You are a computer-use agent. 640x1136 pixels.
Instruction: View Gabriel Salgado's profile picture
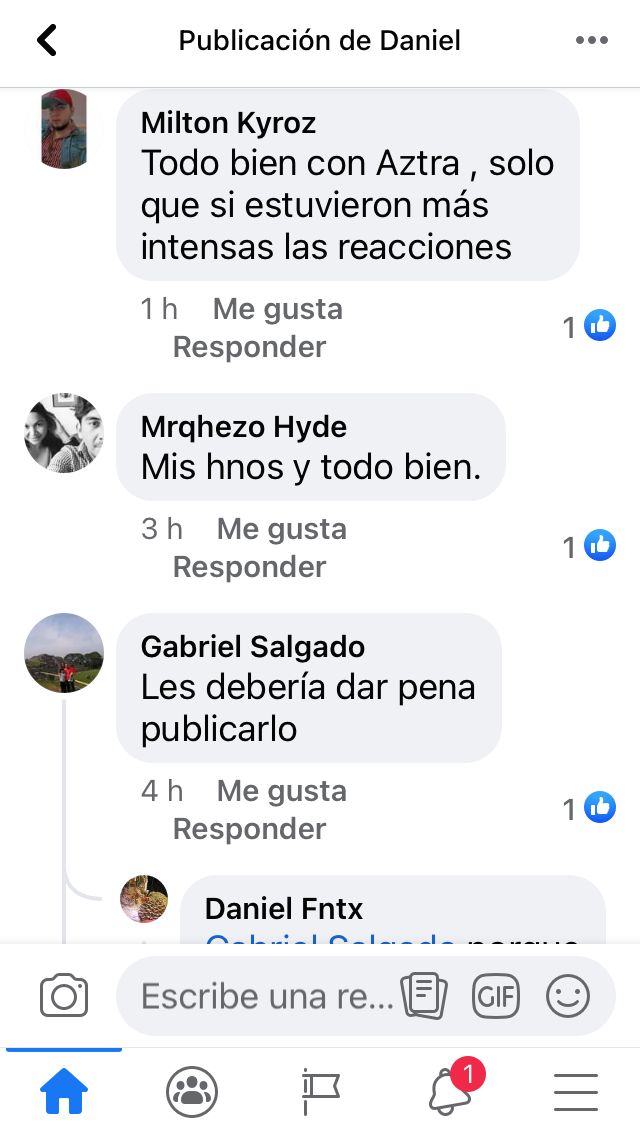[x=64, y=653]
